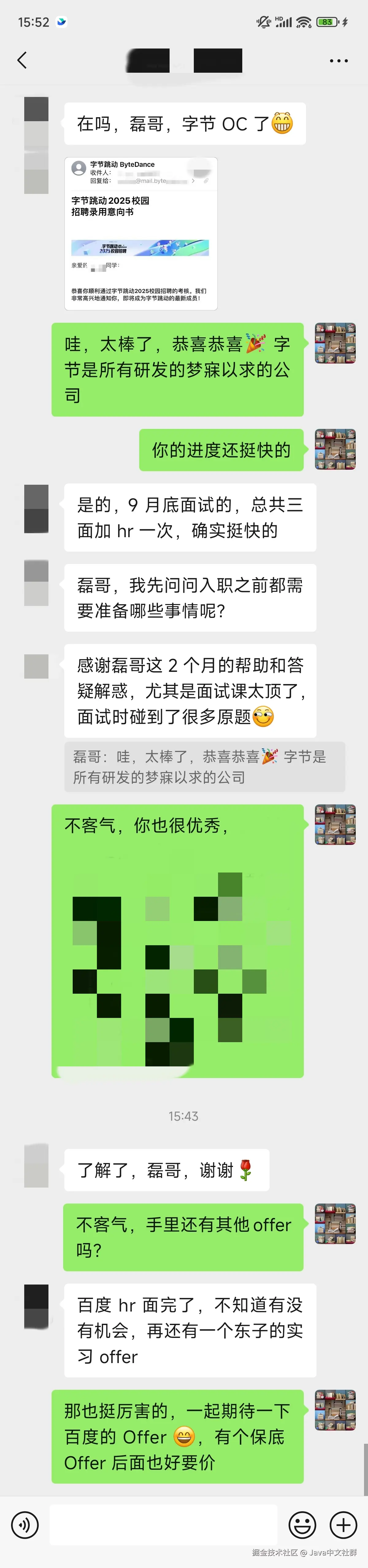Tap the quoted reply from 磊哥
The image size is (368, 1568).
pyautogui.click(x=204, y=767)
